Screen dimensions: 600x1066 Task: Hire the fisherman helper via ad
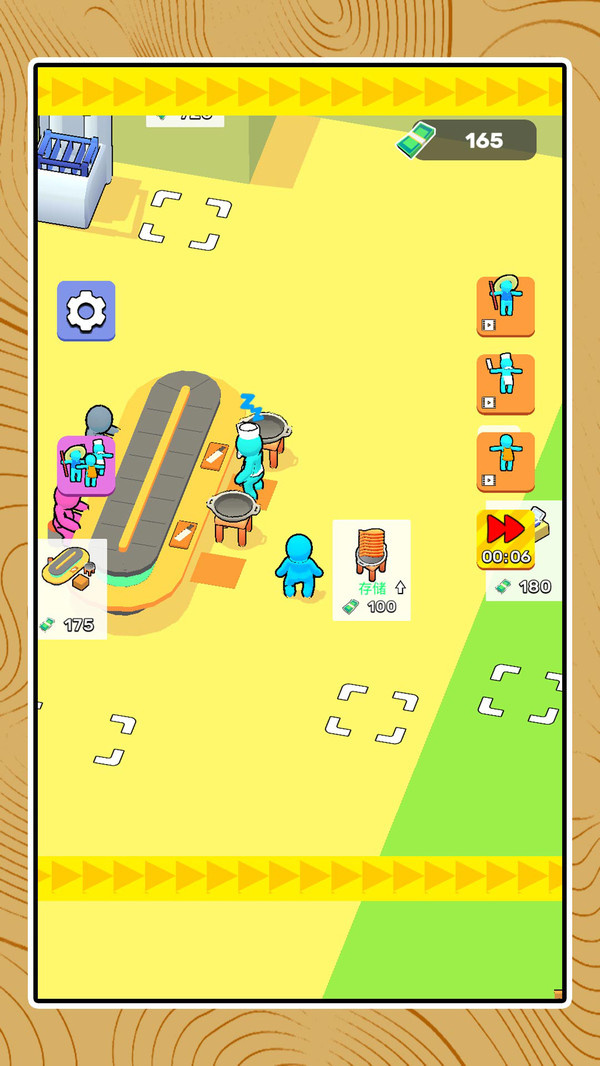point(505,306)
